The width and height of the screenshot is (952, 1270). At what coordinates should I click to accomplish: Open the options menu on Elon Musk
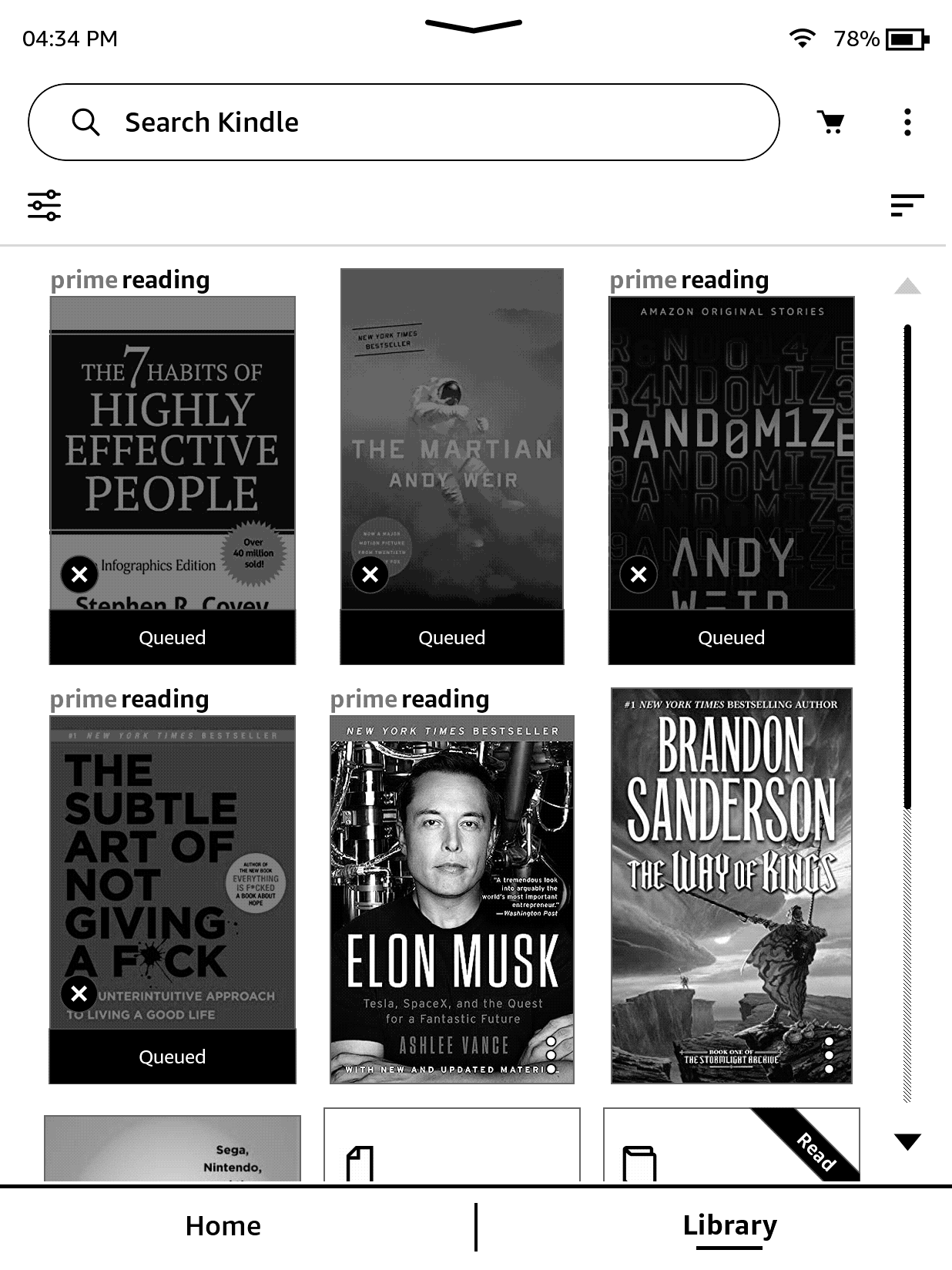pos(551,1056)
